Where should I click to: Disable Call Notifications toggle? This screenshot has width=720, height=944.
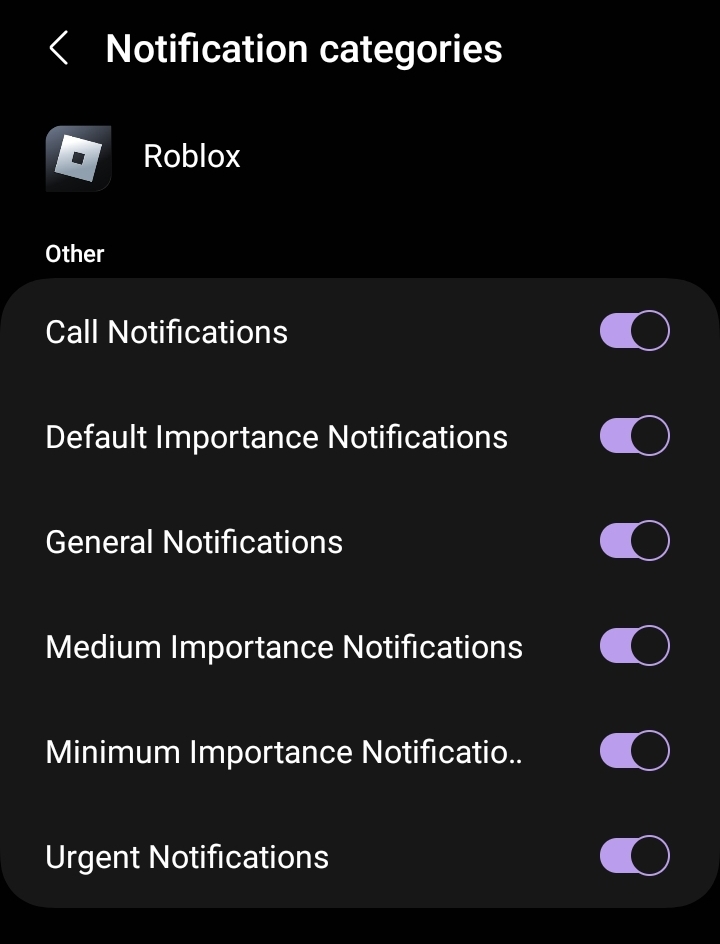[x=636, y=330]
